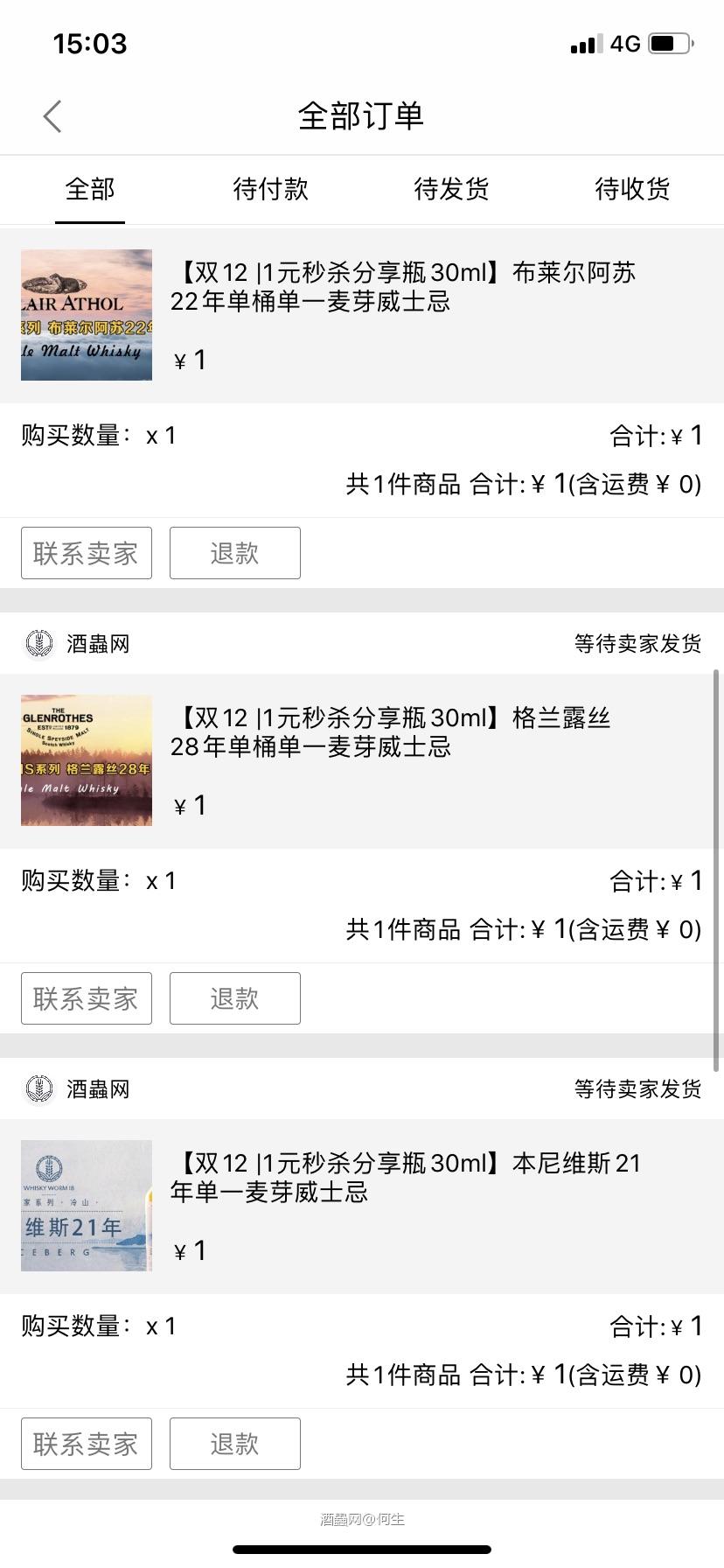
Task: Request 退款 for the 格兰露丝 order
Action: (x=234, y=998)
